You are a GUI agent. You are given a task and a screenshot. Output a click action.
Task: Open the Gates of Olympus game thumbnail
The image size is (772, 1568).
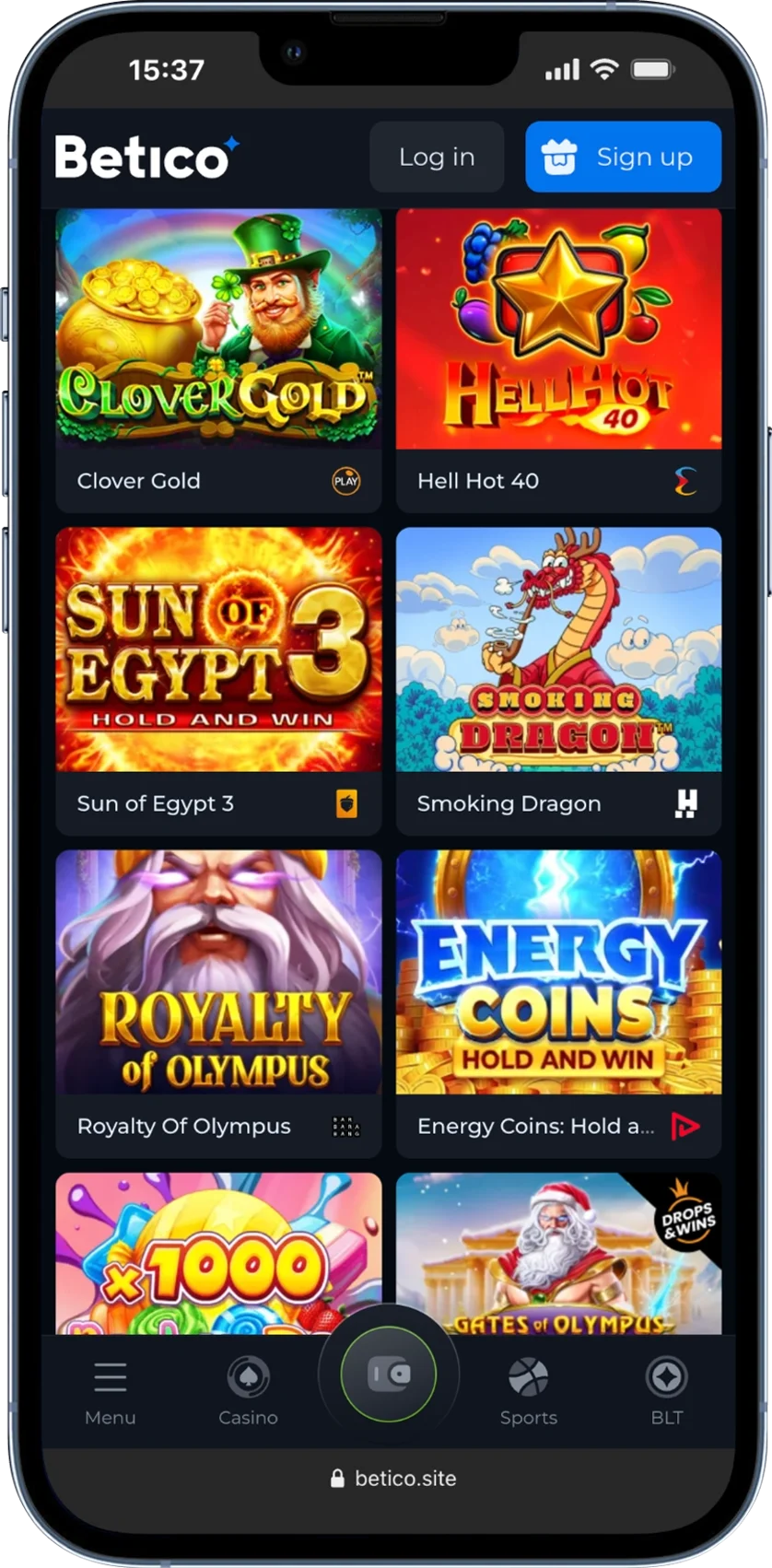tap(557, 1253)
